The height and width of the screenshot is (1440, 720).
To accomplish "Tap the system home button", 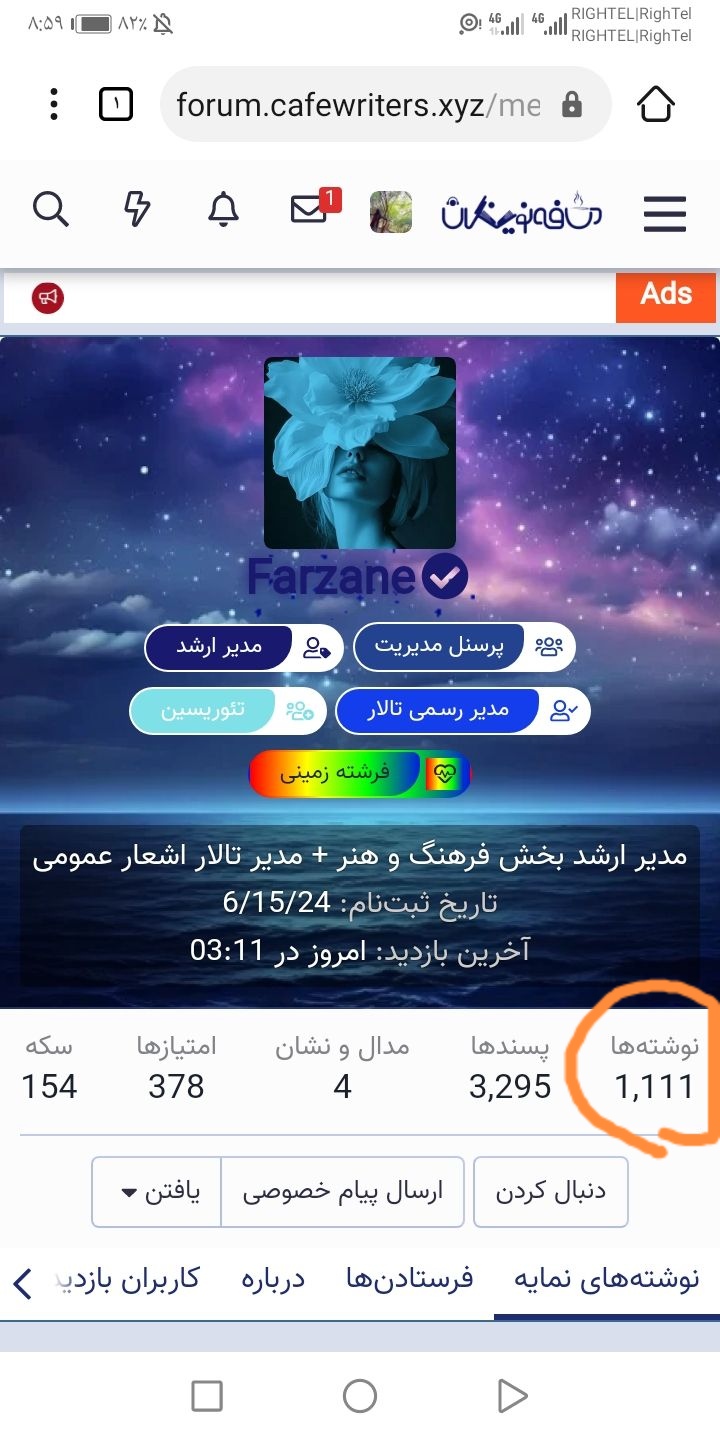I will coord(360,1396).
